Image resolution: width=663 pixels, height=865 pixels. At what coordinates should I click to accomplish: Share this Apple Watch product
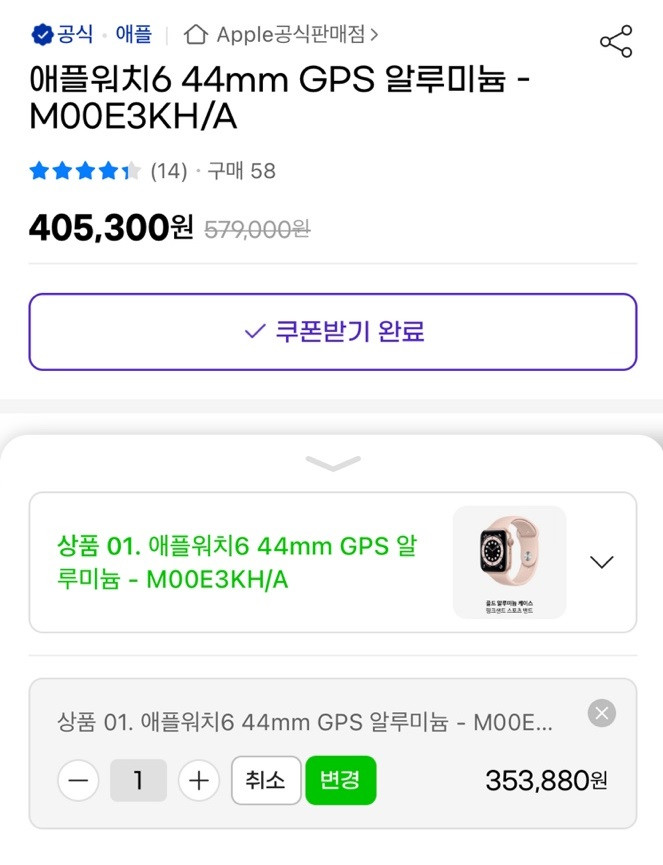(x=616, y=41)
